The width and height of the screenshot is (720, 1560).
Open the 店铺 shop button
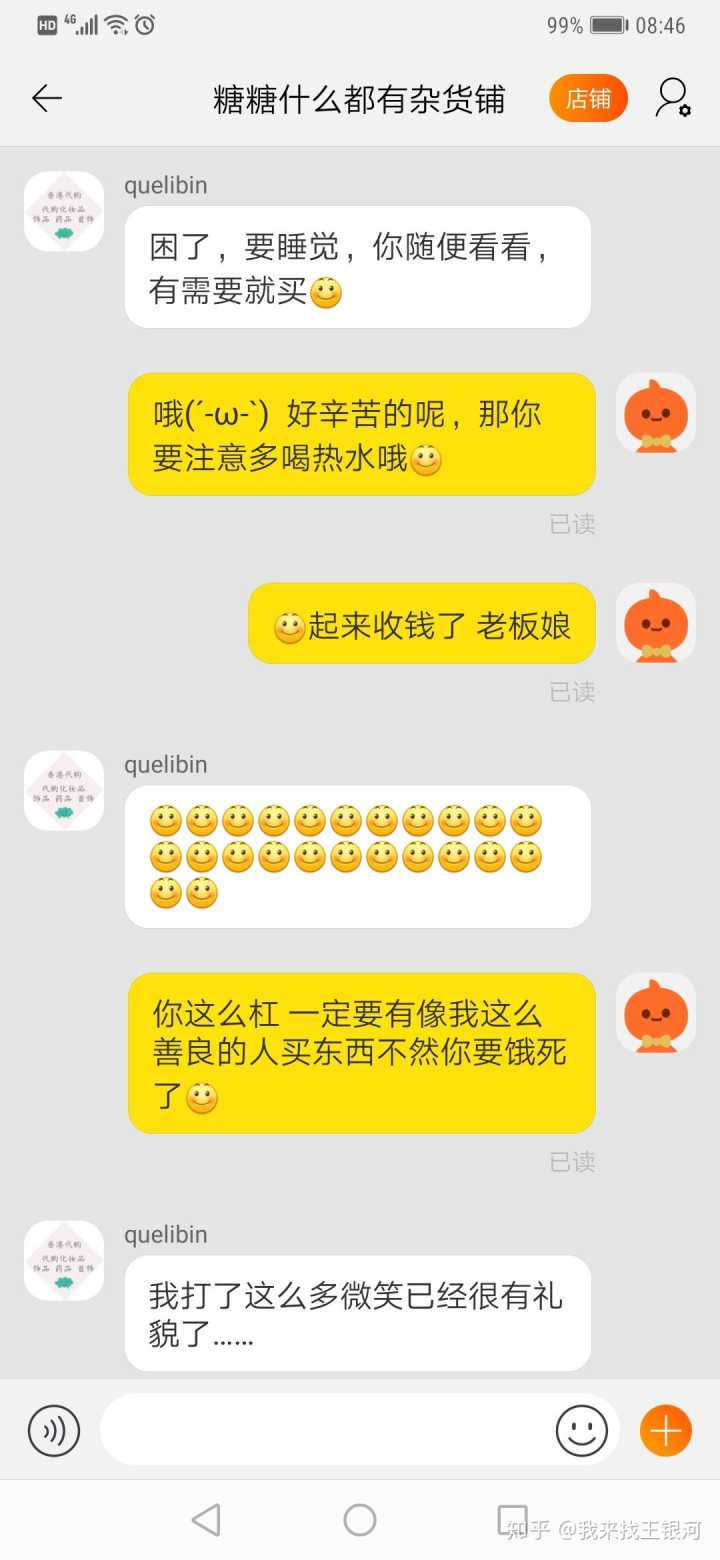[588, 98]
